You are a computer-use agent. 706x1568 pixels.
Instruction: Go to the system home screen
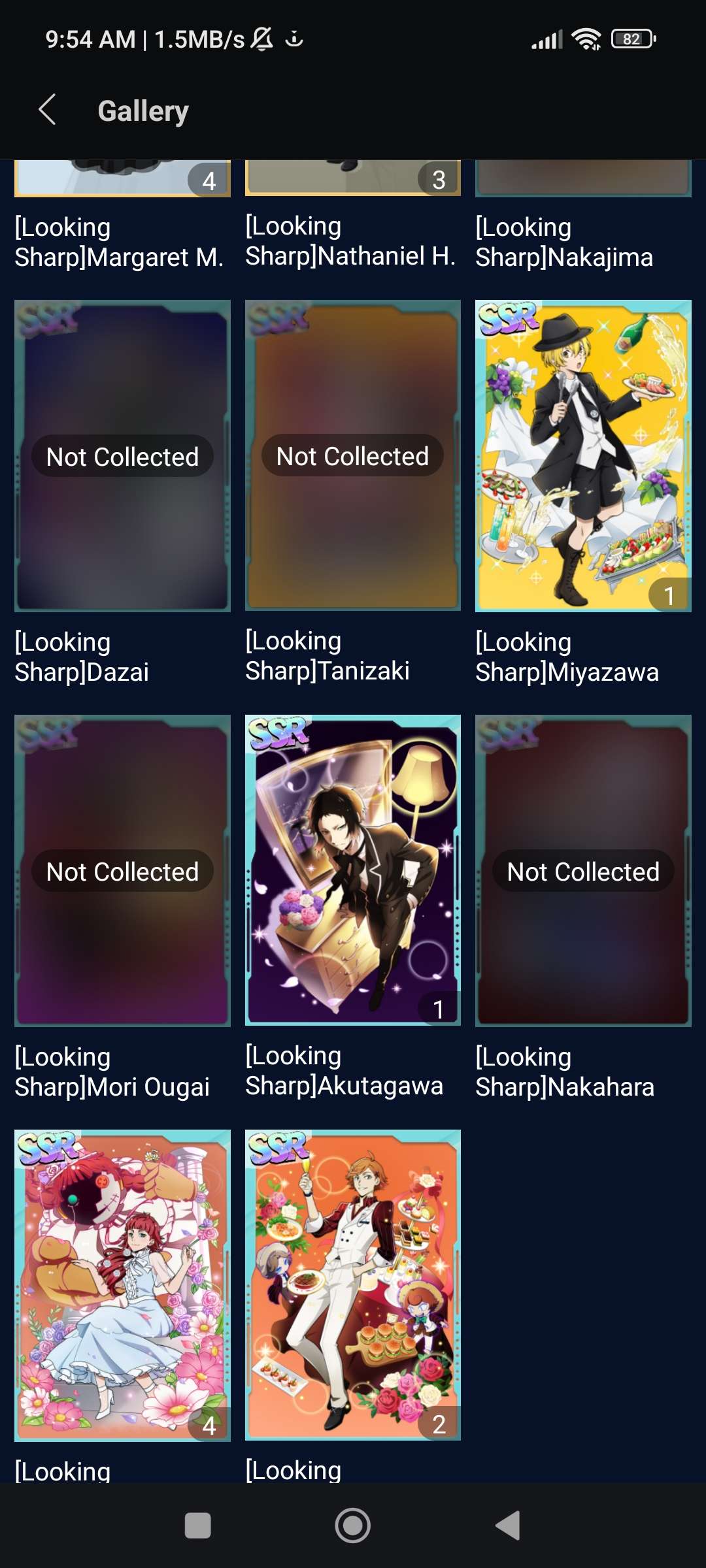pos(352,1526)
